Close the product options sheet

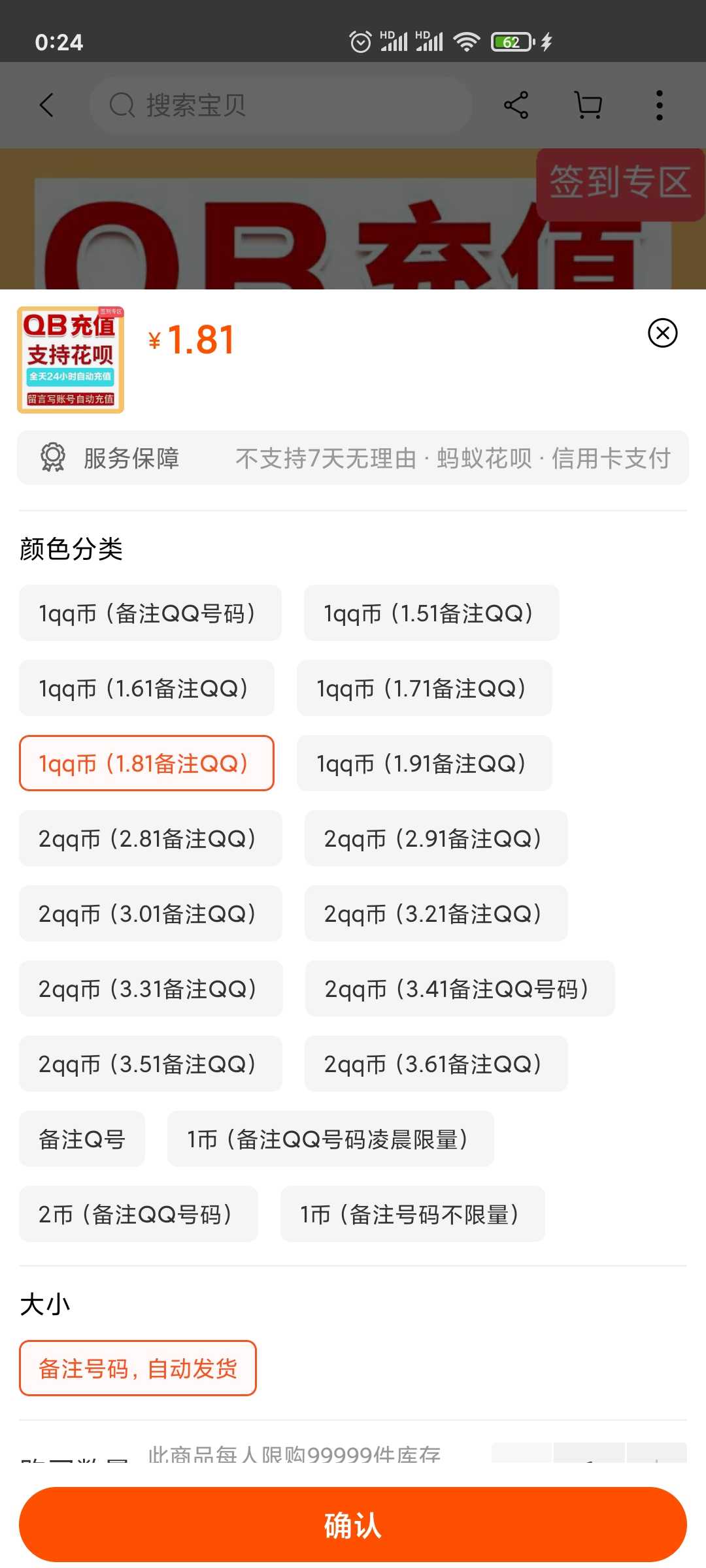tap(662, 333)
